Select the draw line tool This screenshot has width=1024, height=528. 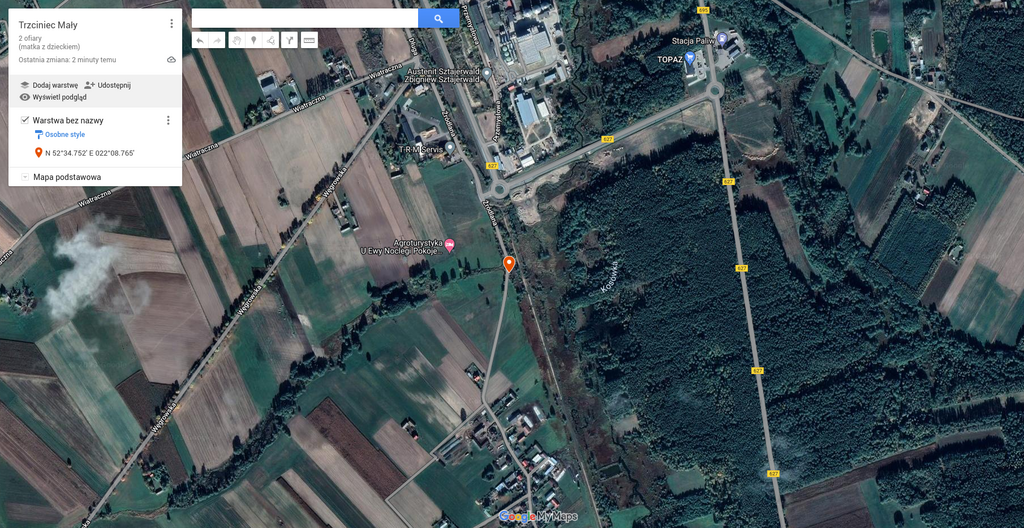tap(270, 40)
